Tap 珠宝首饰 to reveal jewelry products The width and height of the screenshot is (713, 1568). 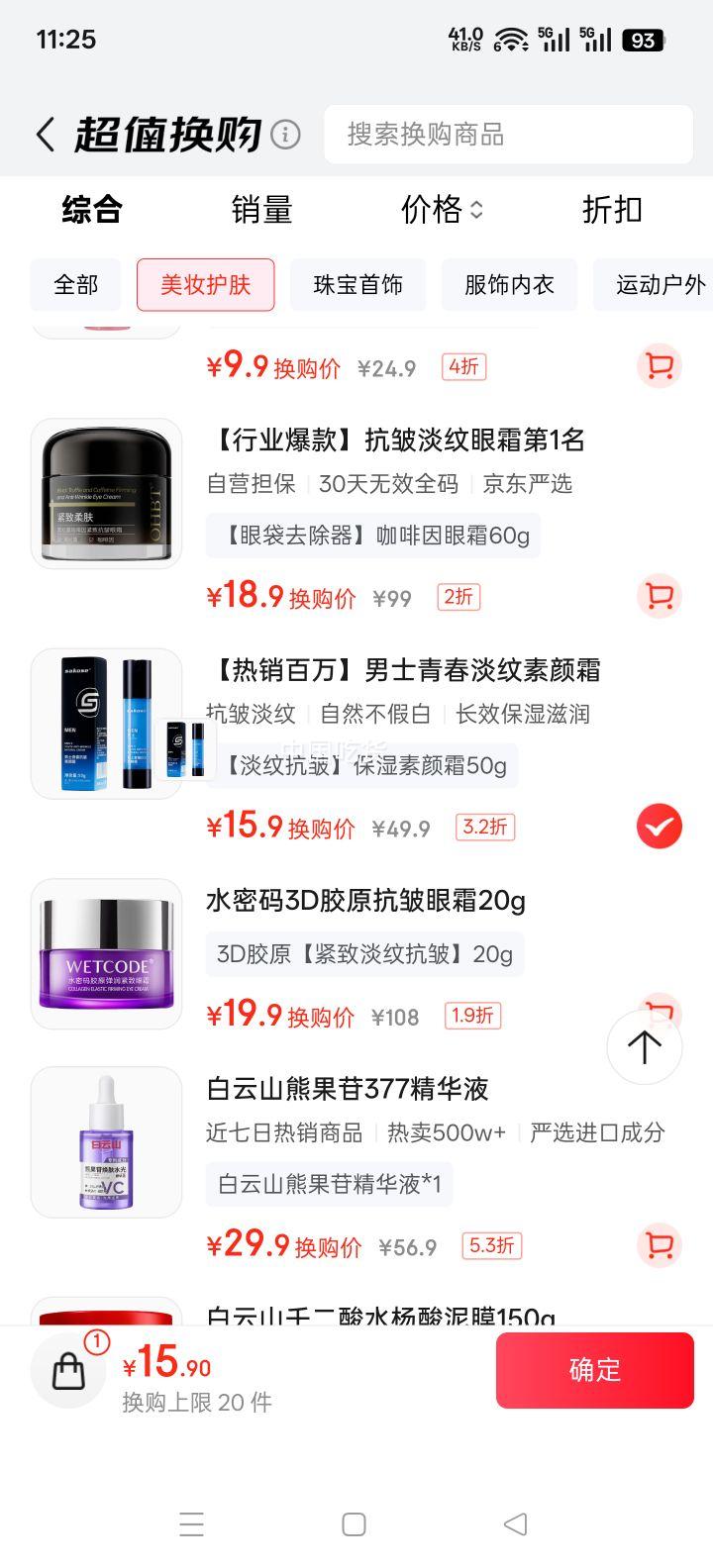pyautogui.click(x=357, y=284)
